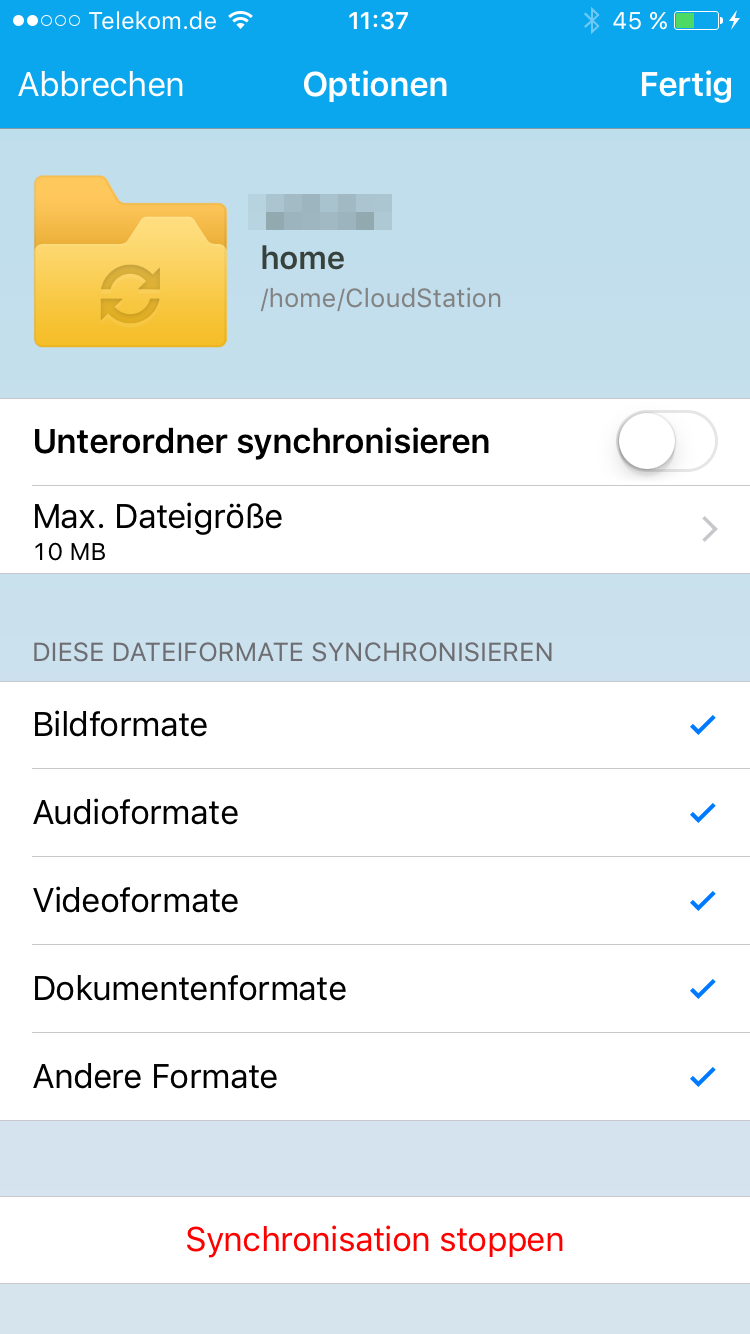Uncheck Bildformate sync option
Viewport: 750px width, 1334px height.
pyautogui.click(x=375, y=725)
